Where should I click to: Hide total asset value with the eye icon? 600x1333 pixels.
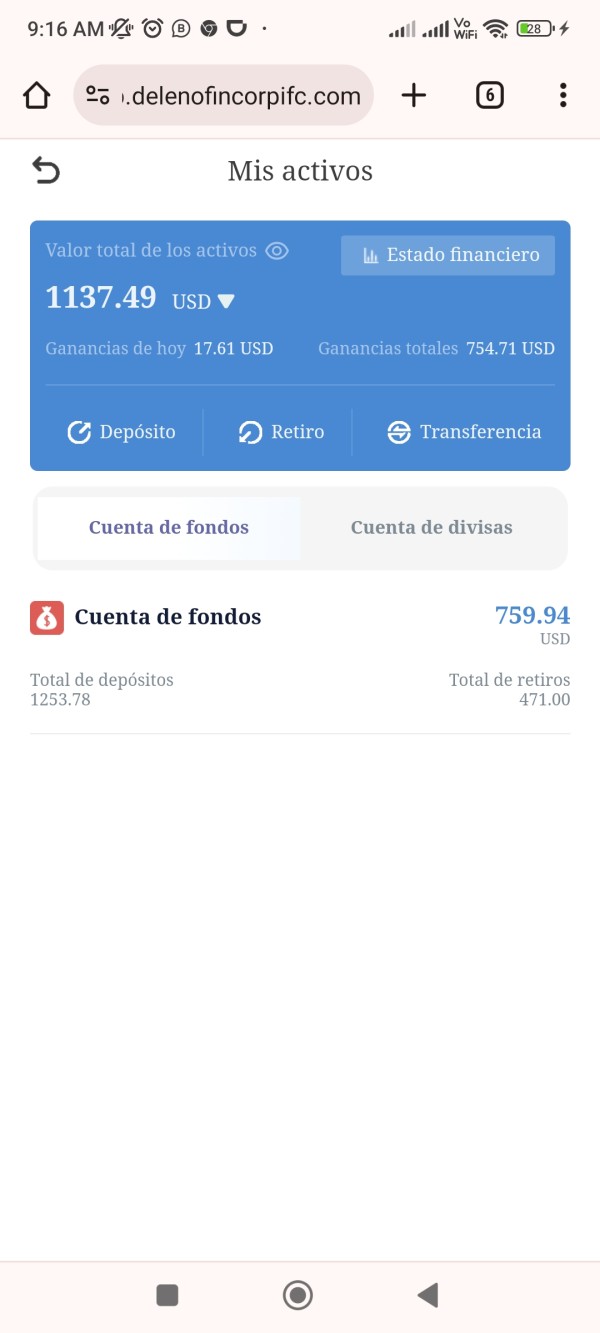tap(277, 251)
